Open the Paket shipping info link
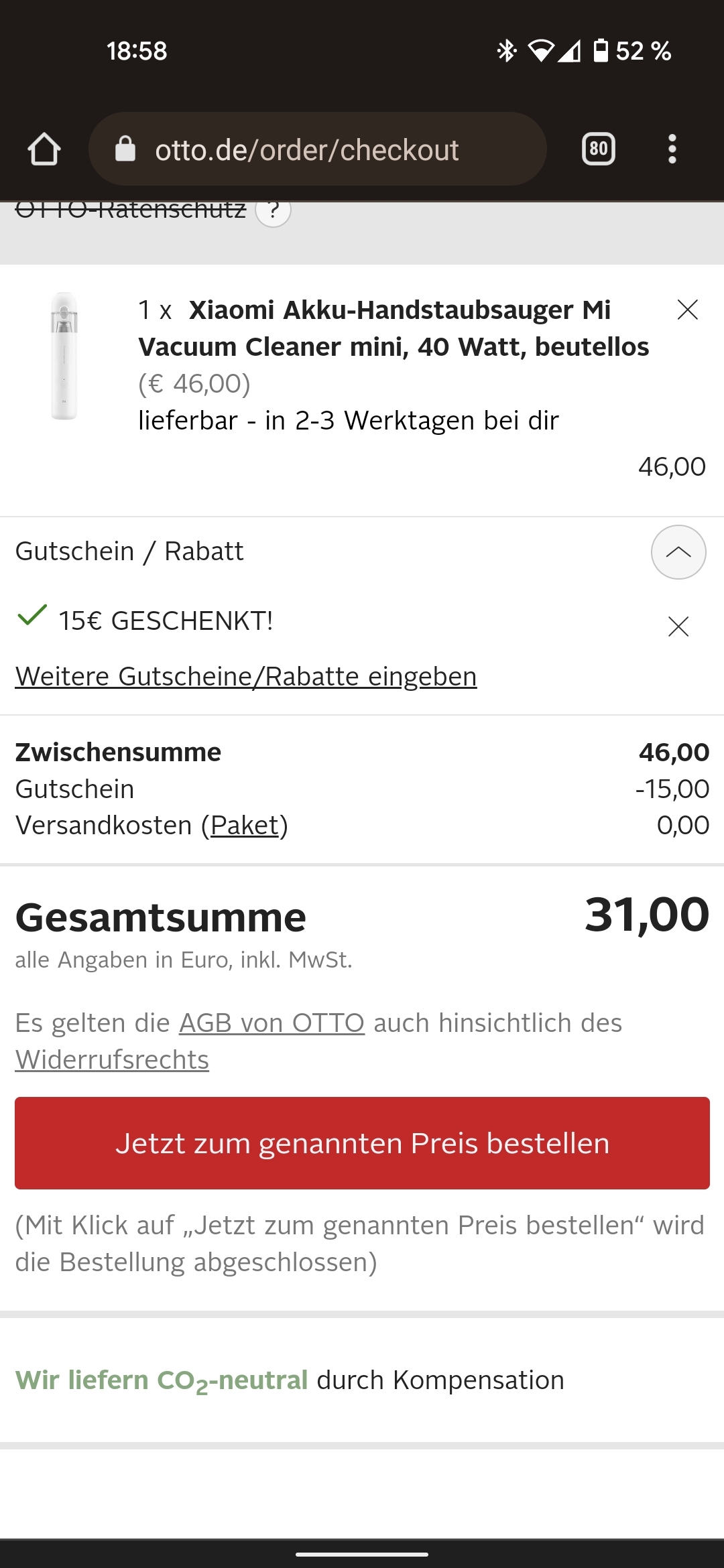The image size is (724, 1568). 245,826
